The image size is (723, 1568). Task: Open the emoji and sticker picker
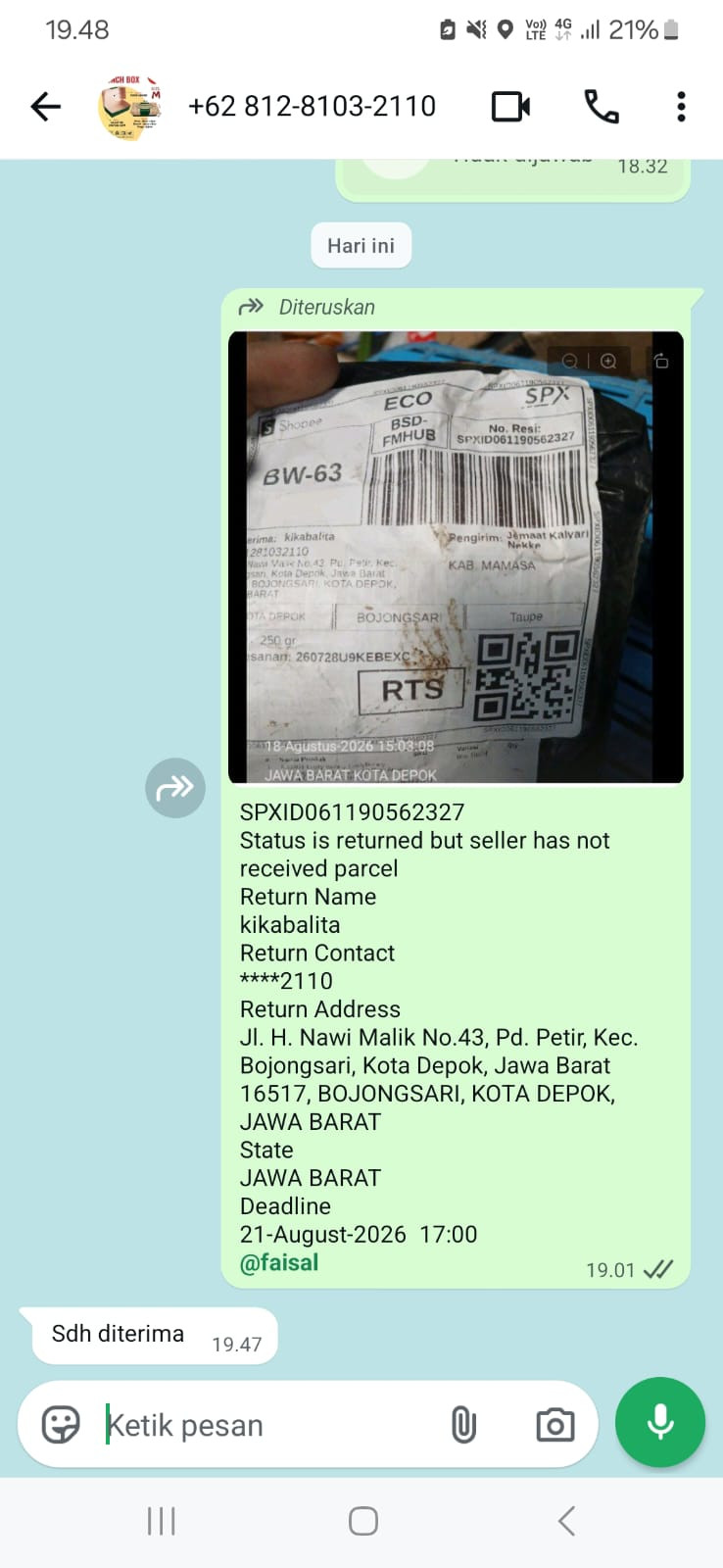61,1424
